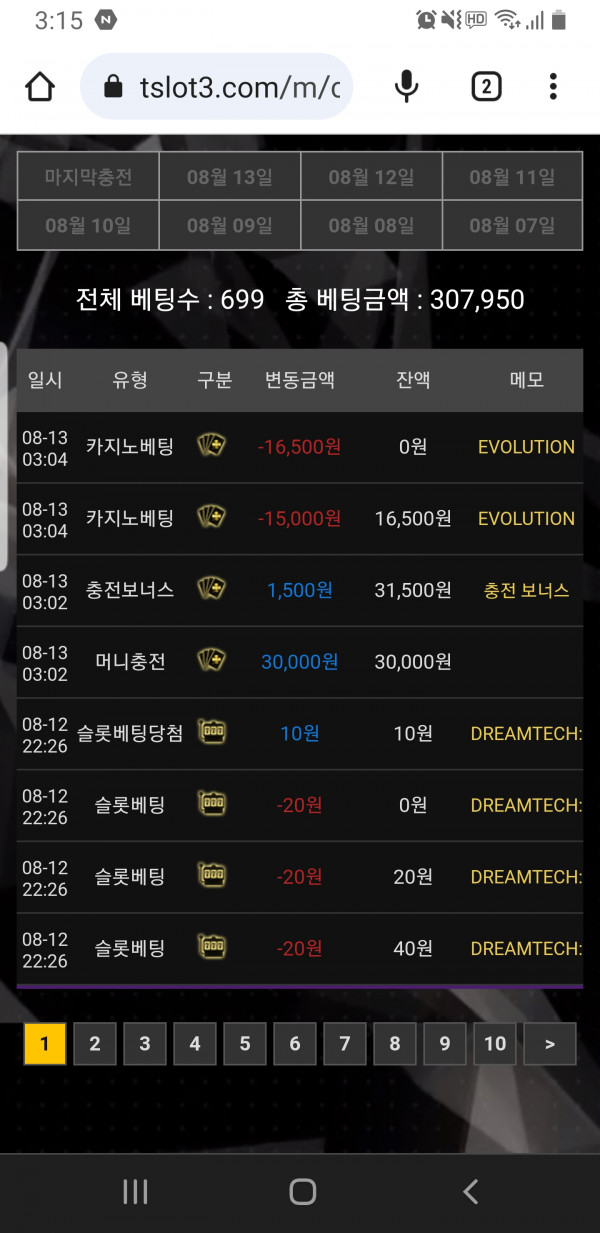Open recent apps from navigation bar
Image resolution: width=600 pixels, height=1233 pixels.
point(134,1191)
